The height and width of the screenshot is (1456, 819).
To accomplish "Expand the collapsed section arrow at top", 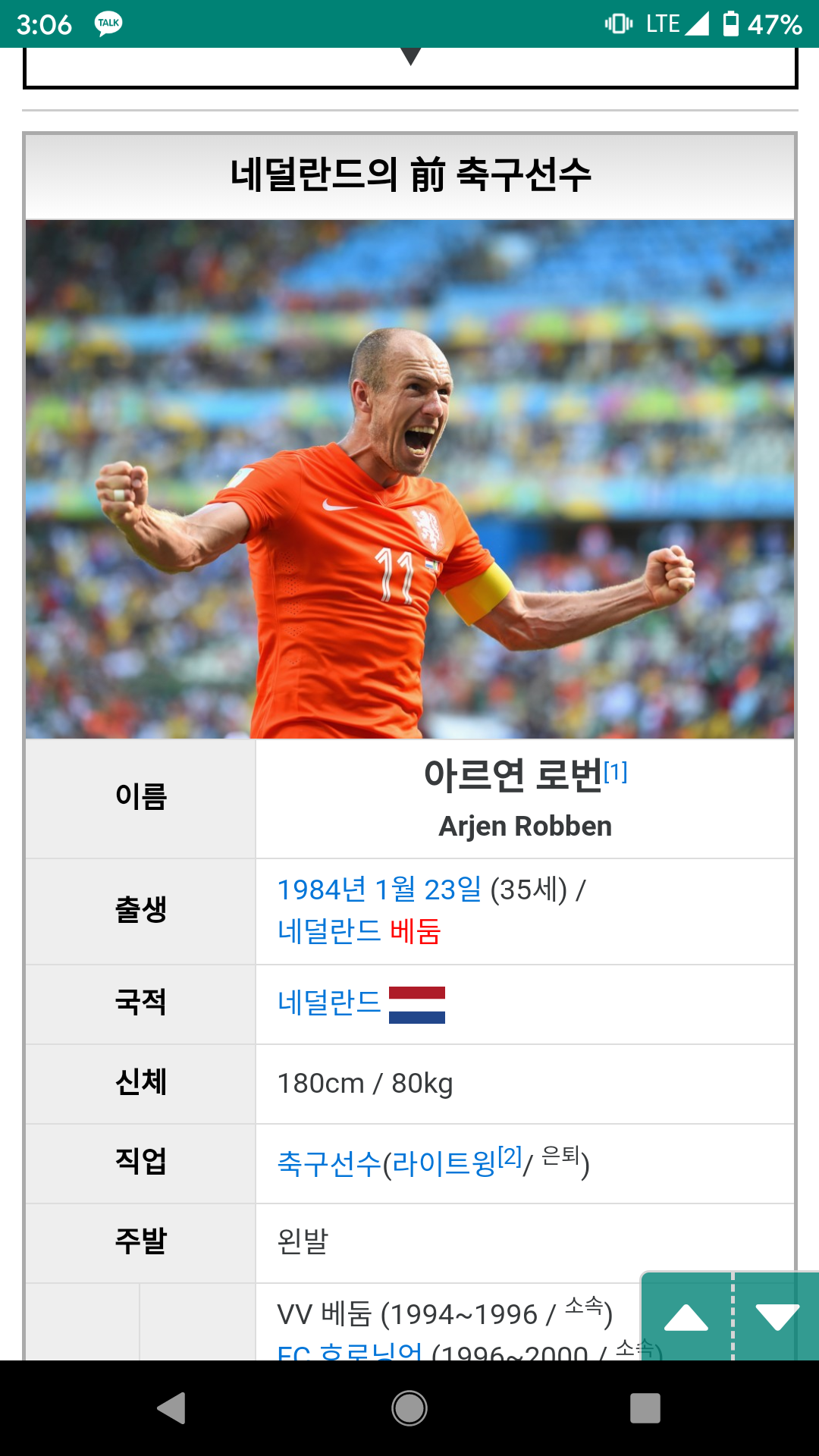I will click(410, 58).
